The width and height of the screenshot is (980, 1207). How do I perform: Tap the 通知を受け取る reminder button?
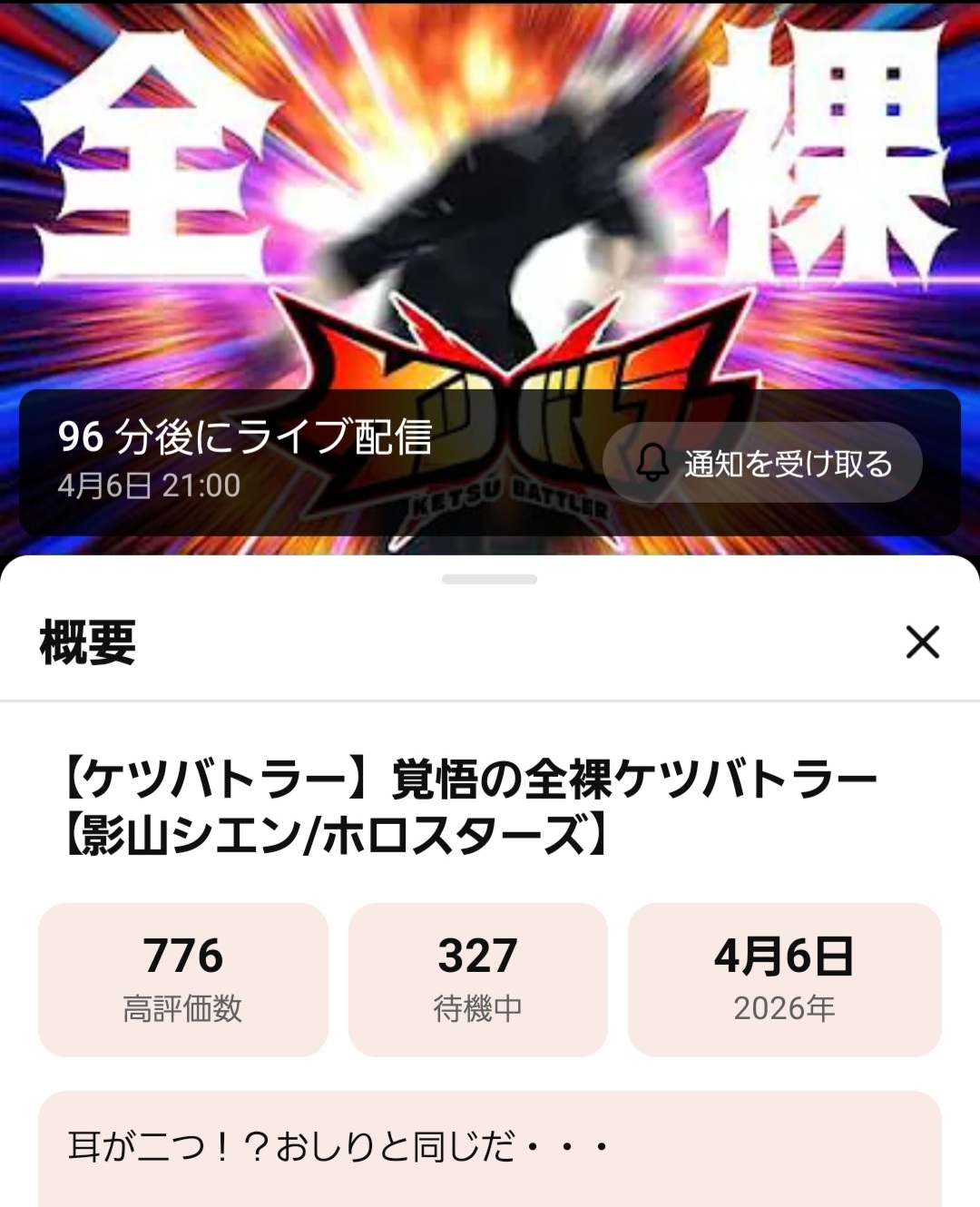click(763, 463)
